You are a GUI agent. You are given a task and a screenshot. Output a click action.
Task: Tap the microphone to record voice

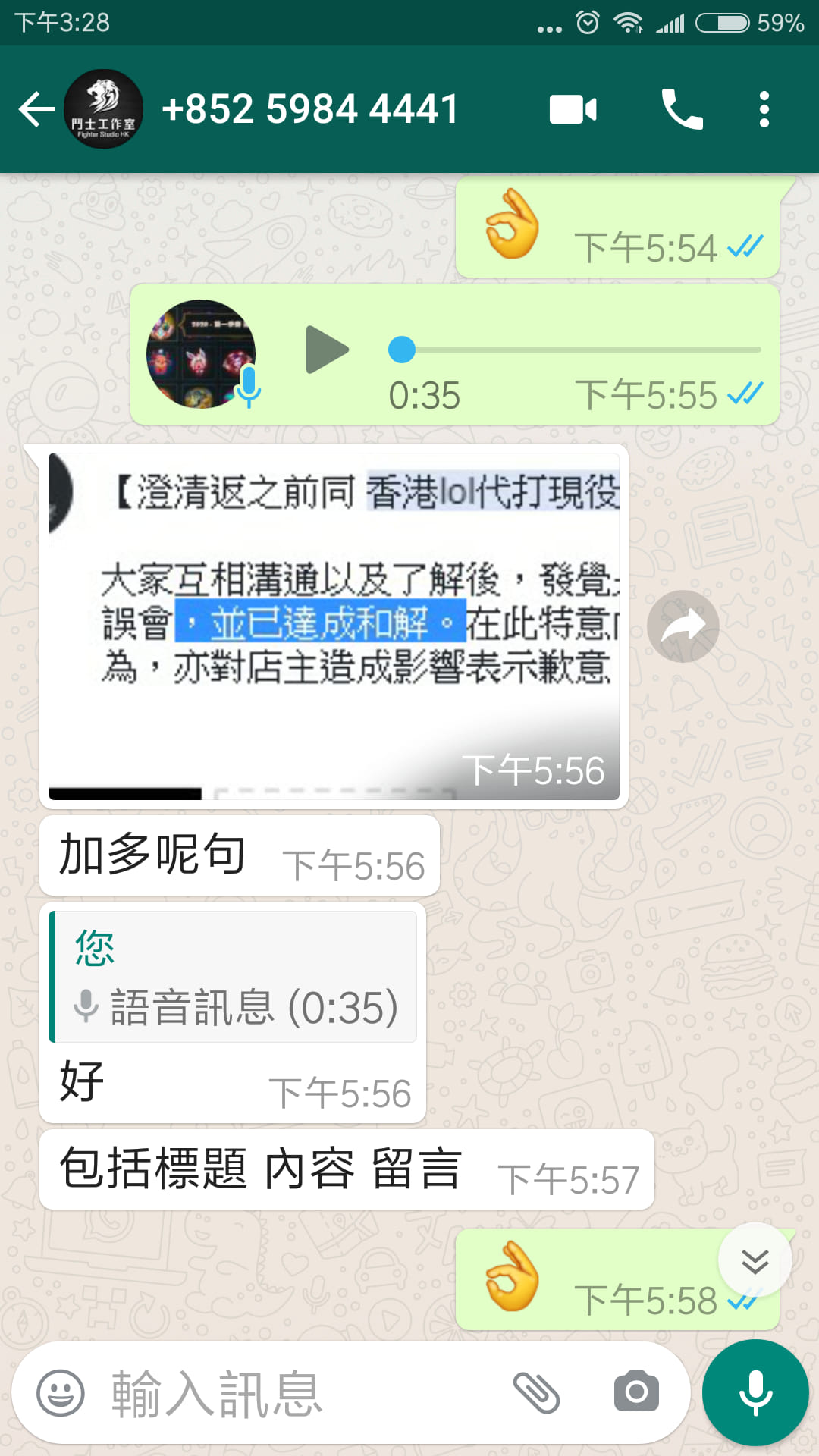tap(755, 1393)
